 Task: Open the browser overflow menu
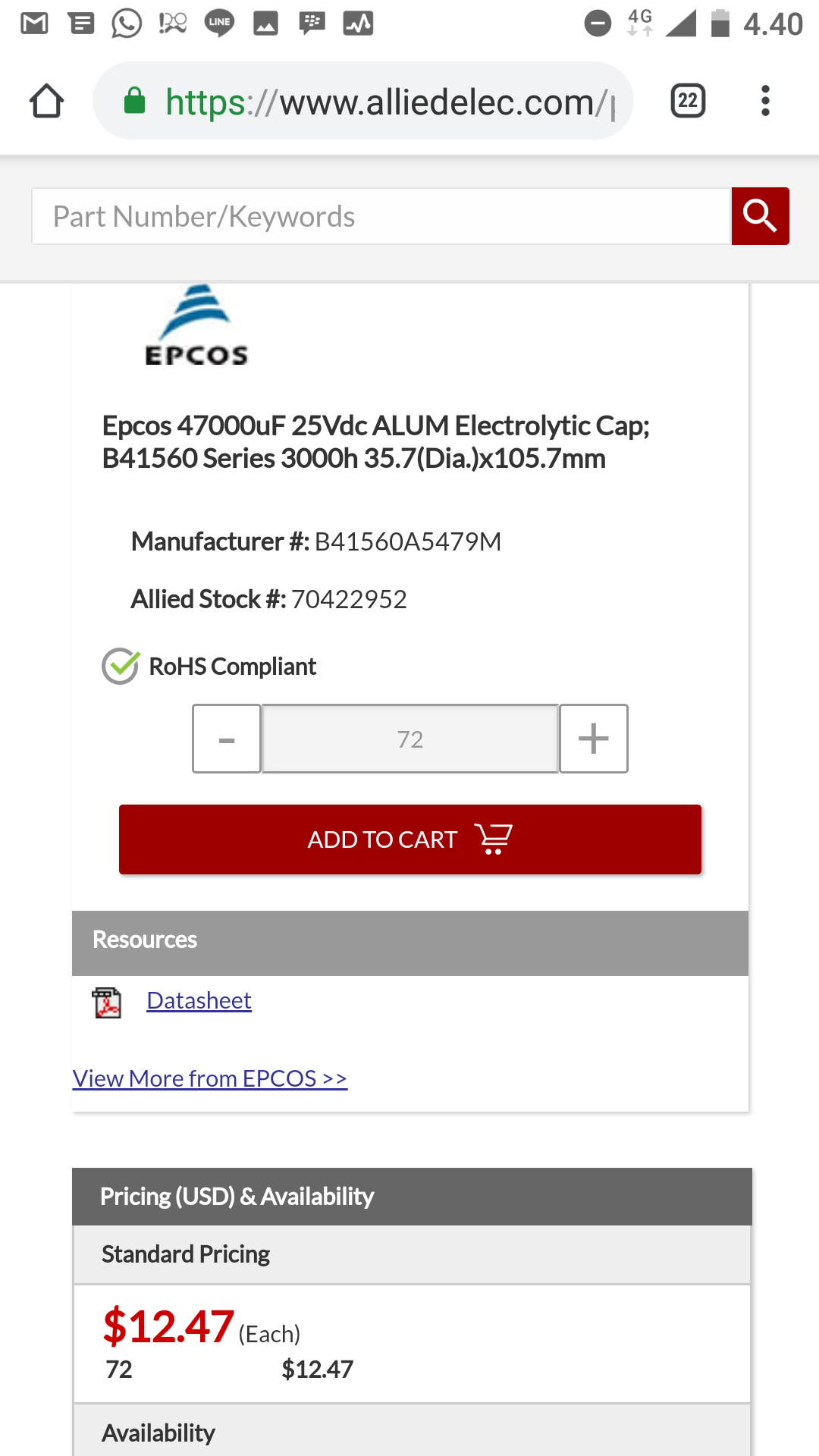coord(765,101)
